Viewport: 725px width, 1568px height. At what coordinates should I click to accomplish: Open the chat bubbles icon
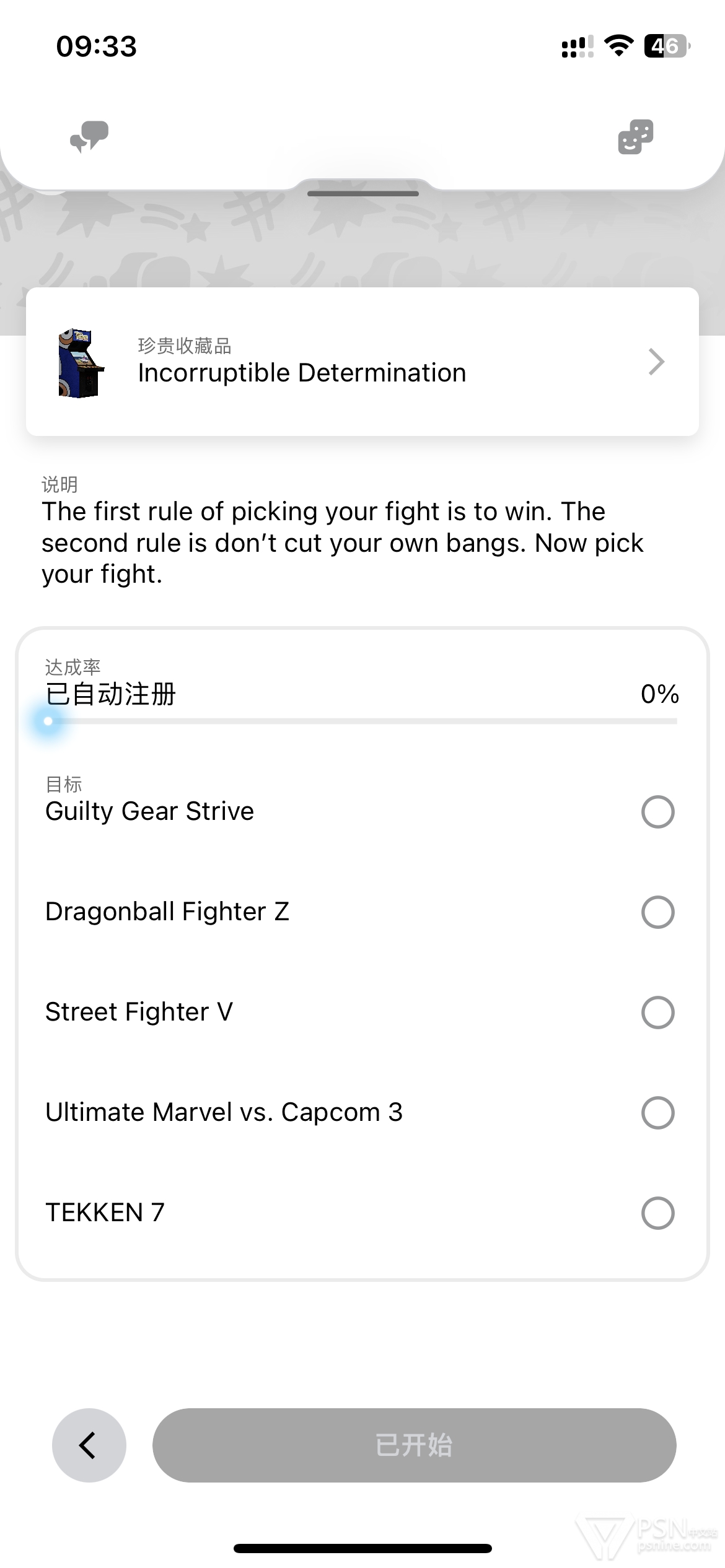click(89, 136)
